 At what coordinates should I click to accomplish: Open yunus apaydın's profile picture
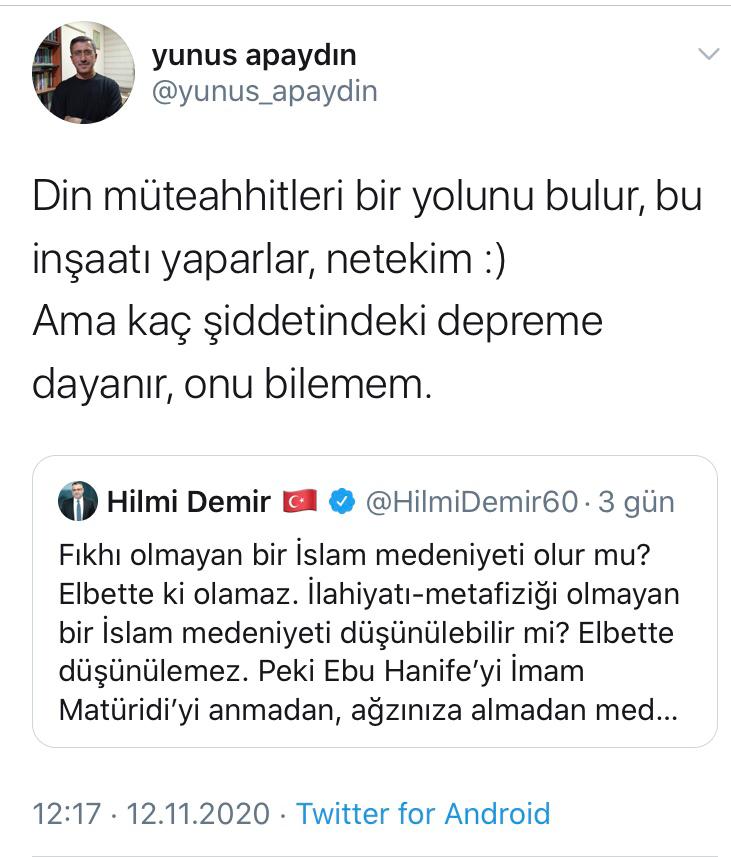(x=84, y=73)
